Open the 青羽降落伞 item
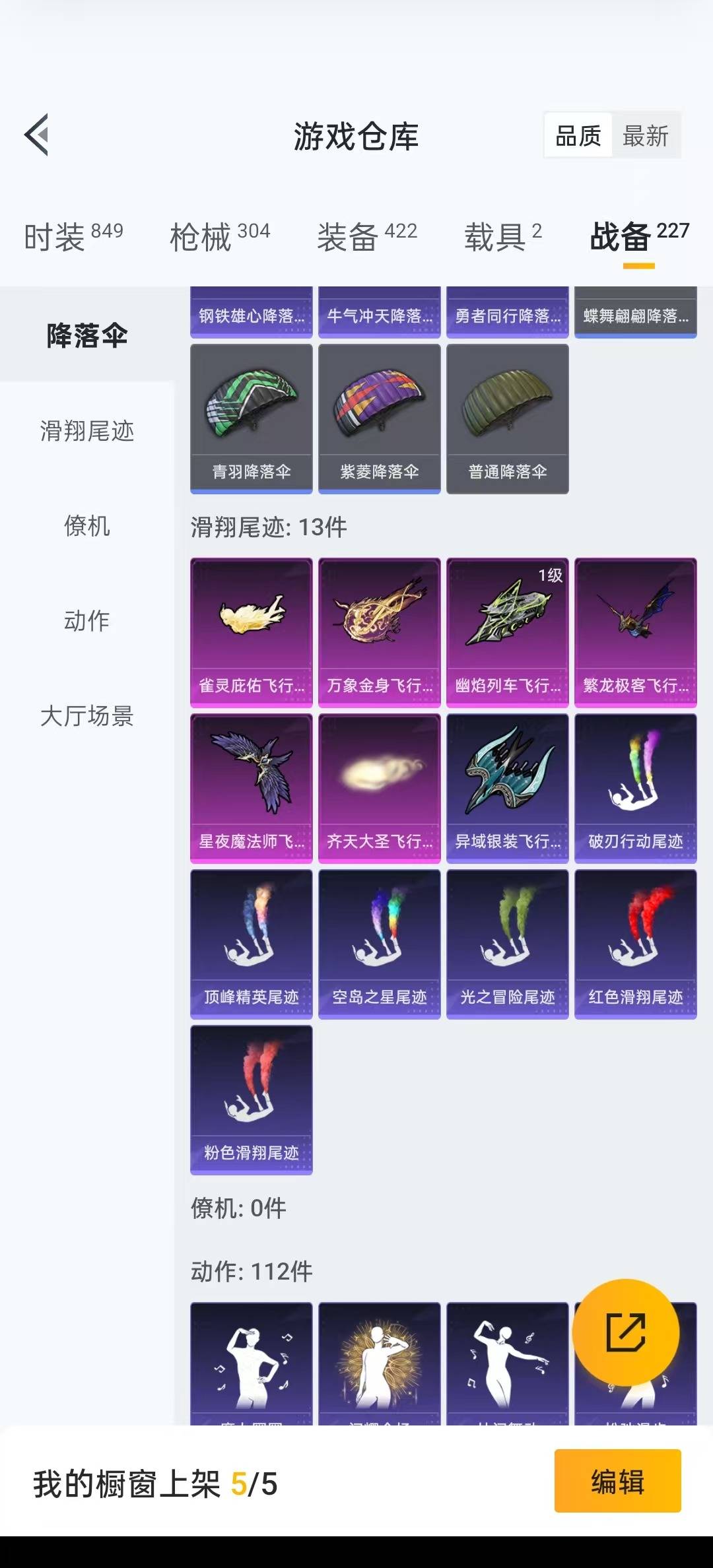 [252, 419]
